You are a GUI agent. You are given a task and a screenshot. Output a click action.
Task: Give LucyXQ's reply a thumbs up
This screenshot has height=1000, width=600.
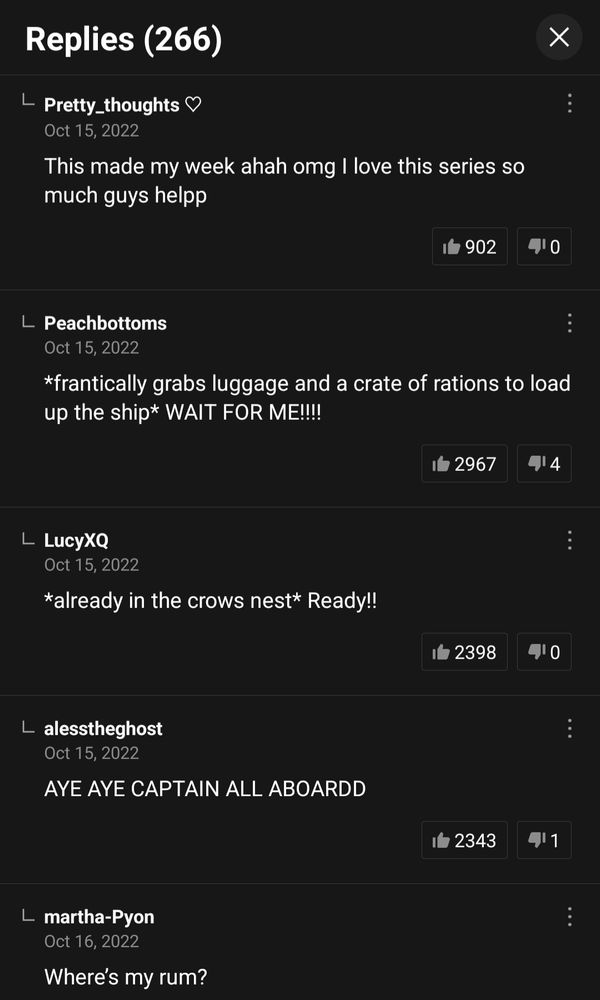(464, 652)
